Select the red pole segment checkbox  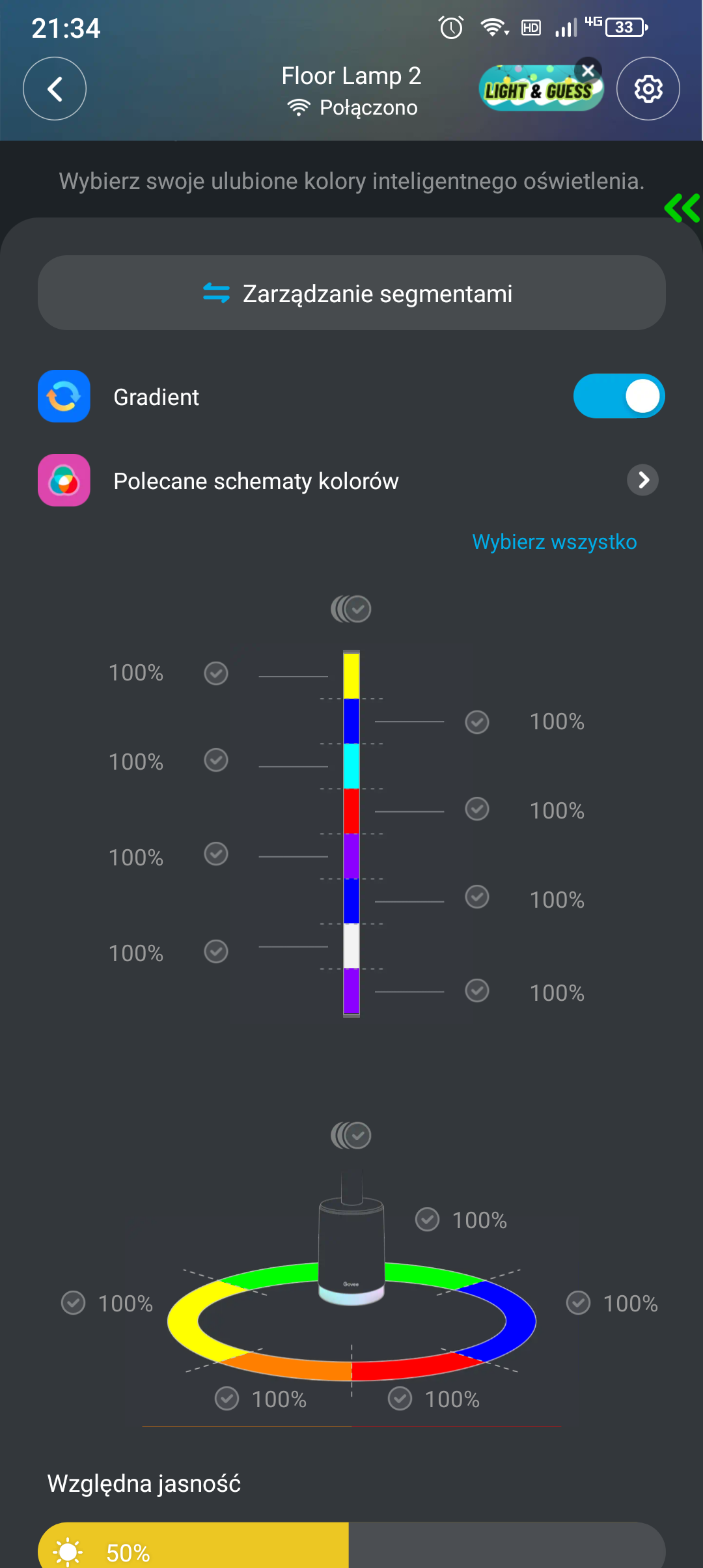477,809
